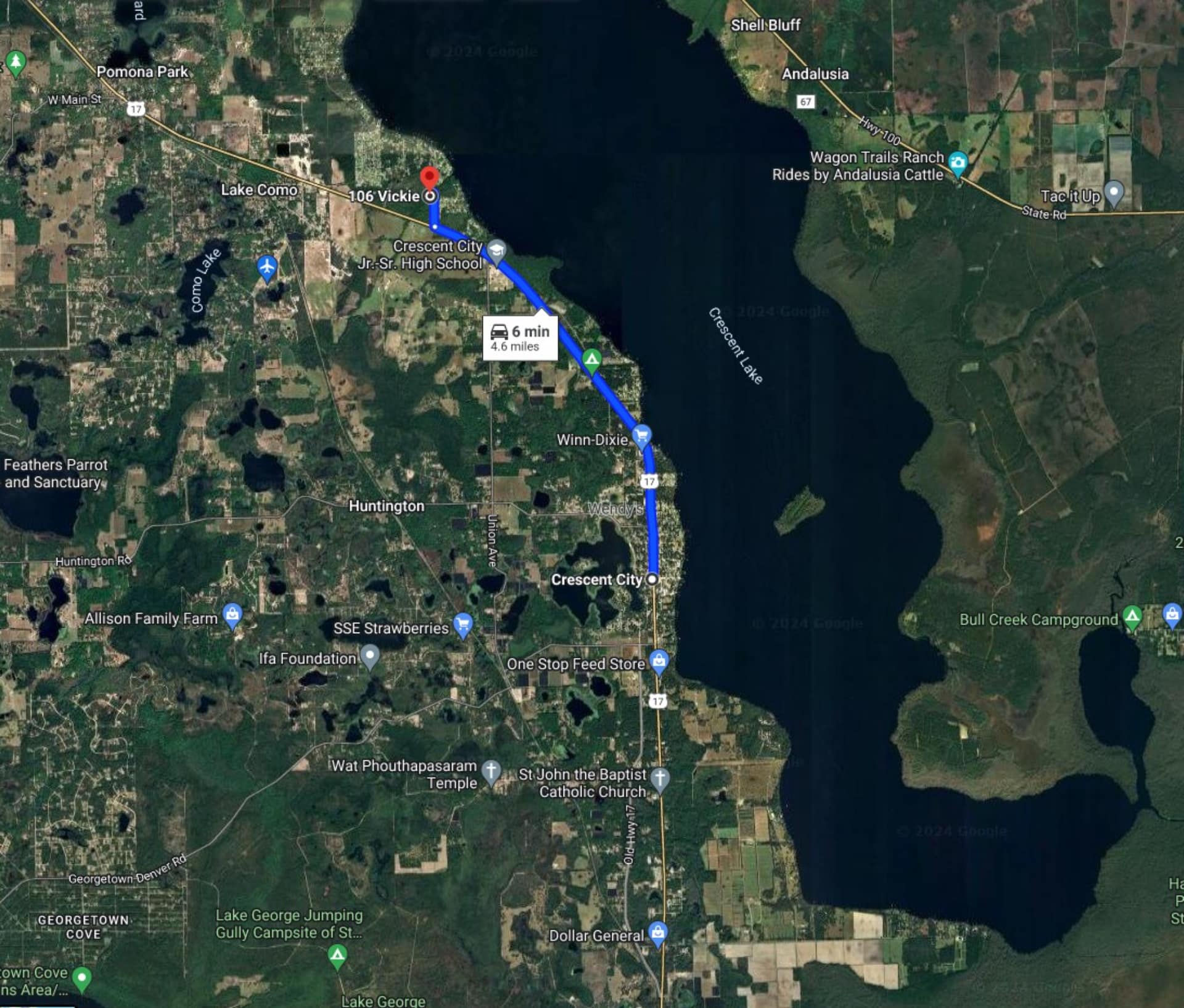Screen dimensions: 1184x1008
Task: Open the Wat Phouthapasaram Temple marker
Action: click(491, 771)
